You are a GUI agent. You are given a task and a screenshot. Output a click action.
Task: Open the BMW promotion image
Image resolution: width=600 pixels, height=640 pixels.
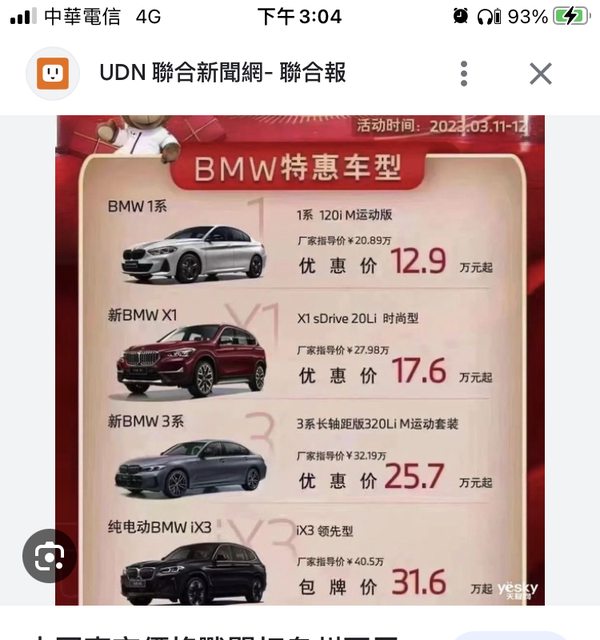(x=300, y=360)
